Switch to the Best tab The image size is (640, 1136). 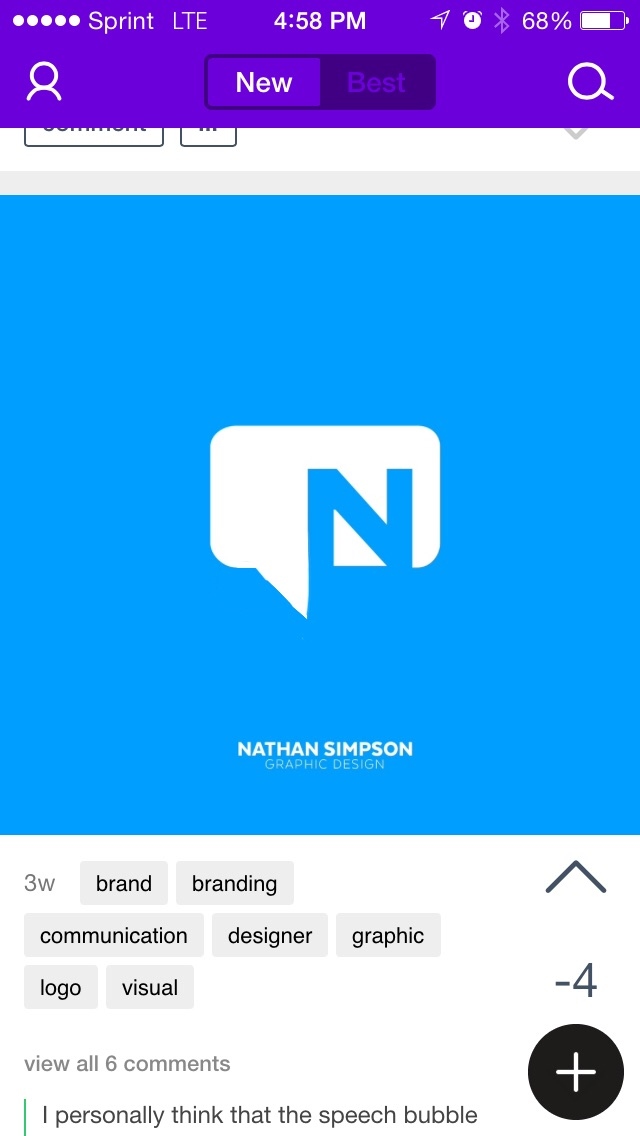click(x=376, y=82)
